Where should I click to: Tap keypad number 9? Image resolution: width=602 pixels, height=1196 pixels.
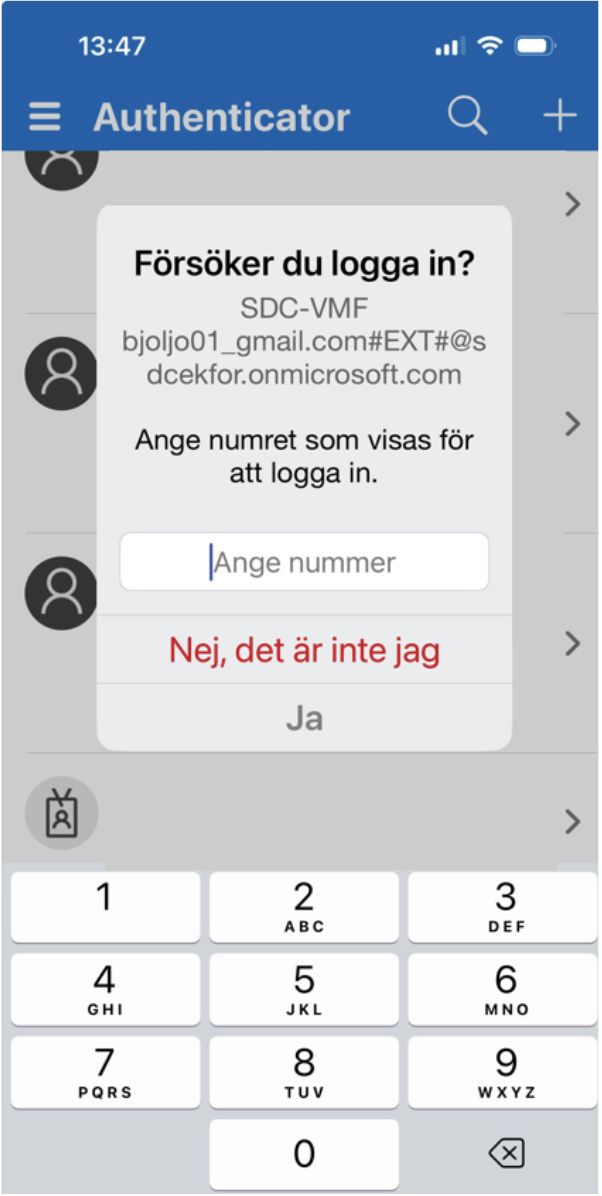(x=505, y=1072)
